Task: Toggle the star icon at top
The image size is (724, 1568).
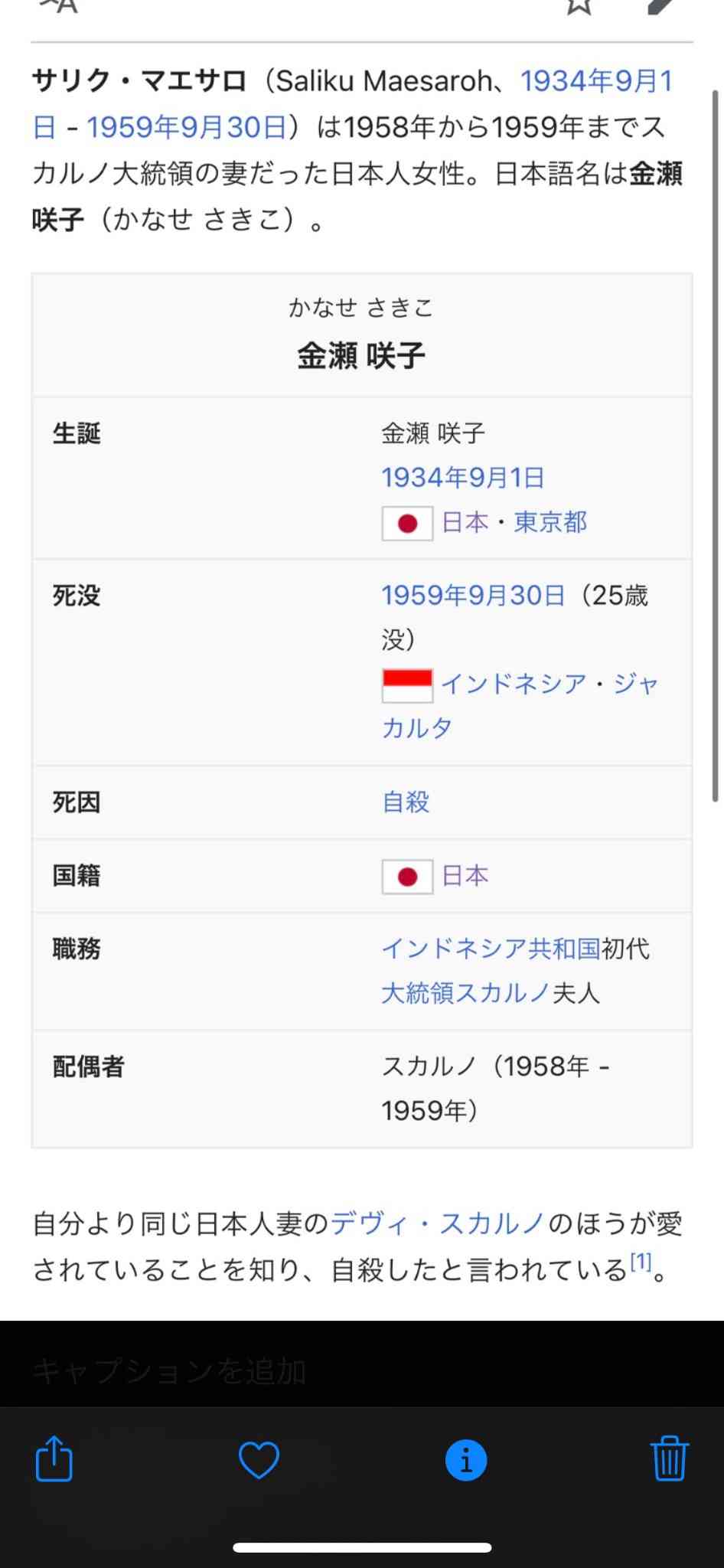Action: 579,6
